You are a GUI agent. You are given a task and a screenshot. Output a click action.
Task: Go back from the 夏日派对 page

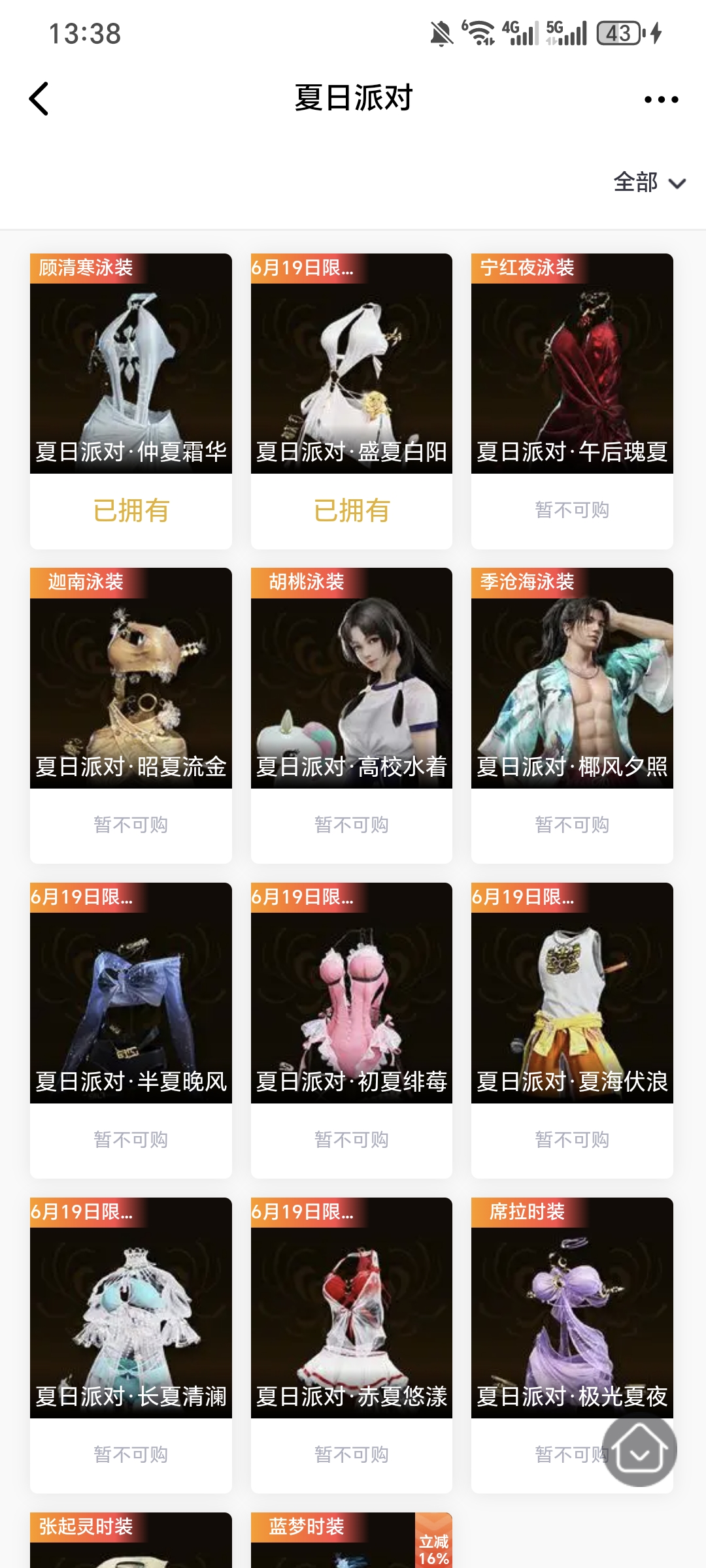pos(39,99)
